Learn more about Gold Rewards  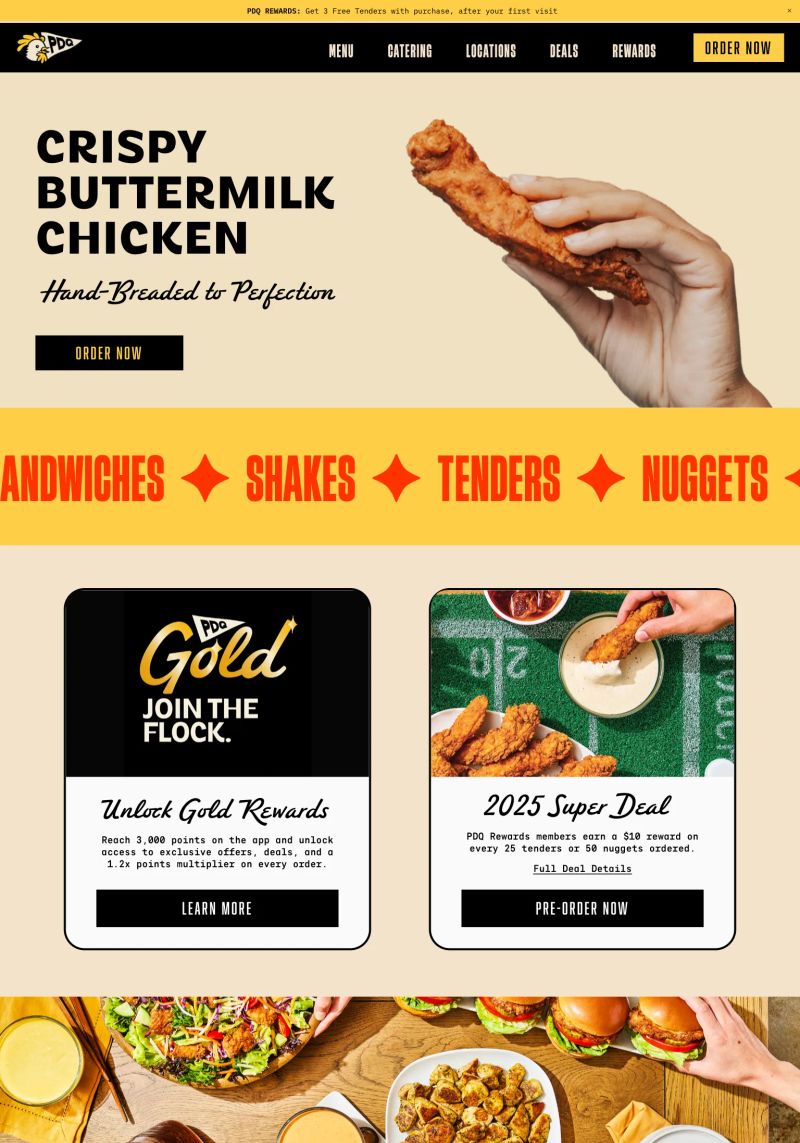(217, 908)
